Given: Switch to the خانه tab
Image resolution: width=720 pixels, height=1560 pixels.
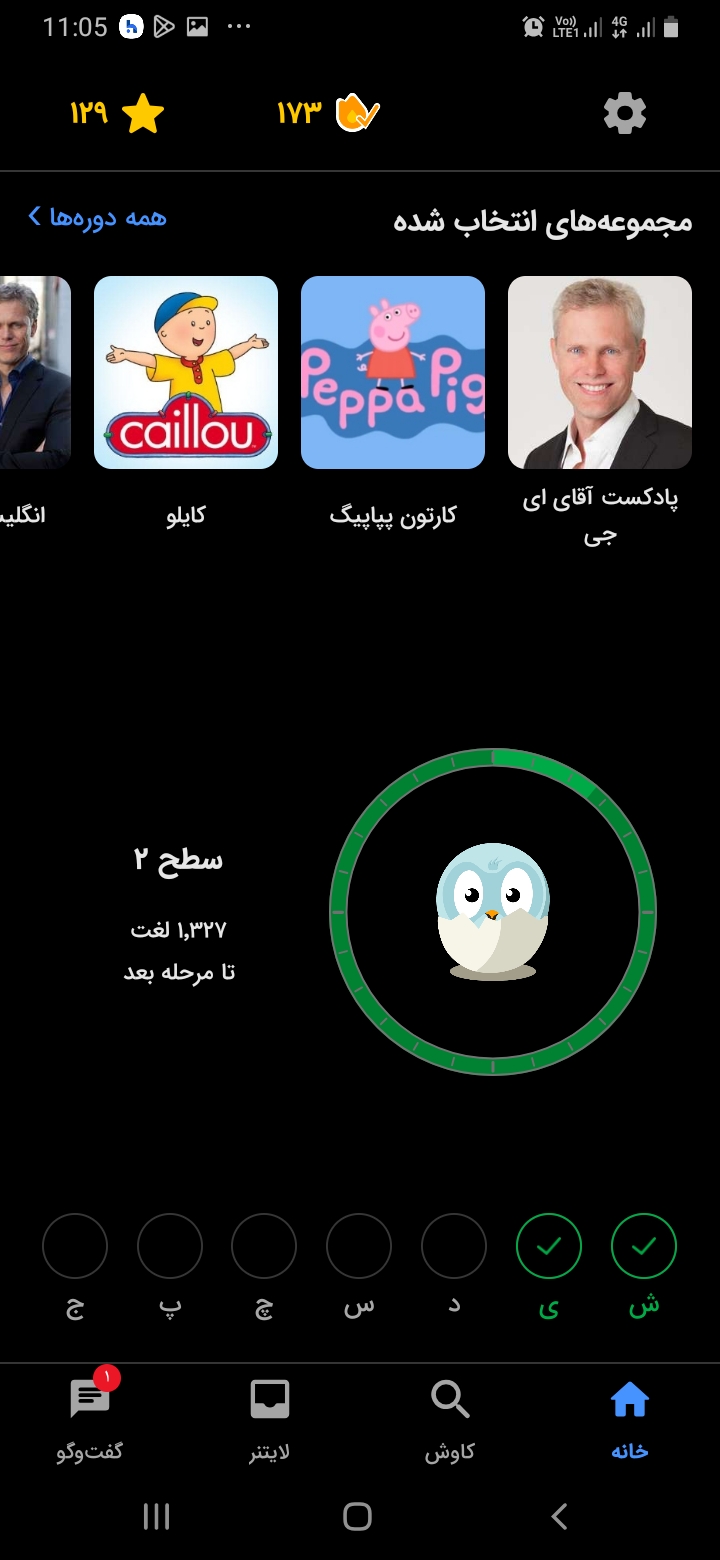Looking at the screenshot, I should 630,1420.
